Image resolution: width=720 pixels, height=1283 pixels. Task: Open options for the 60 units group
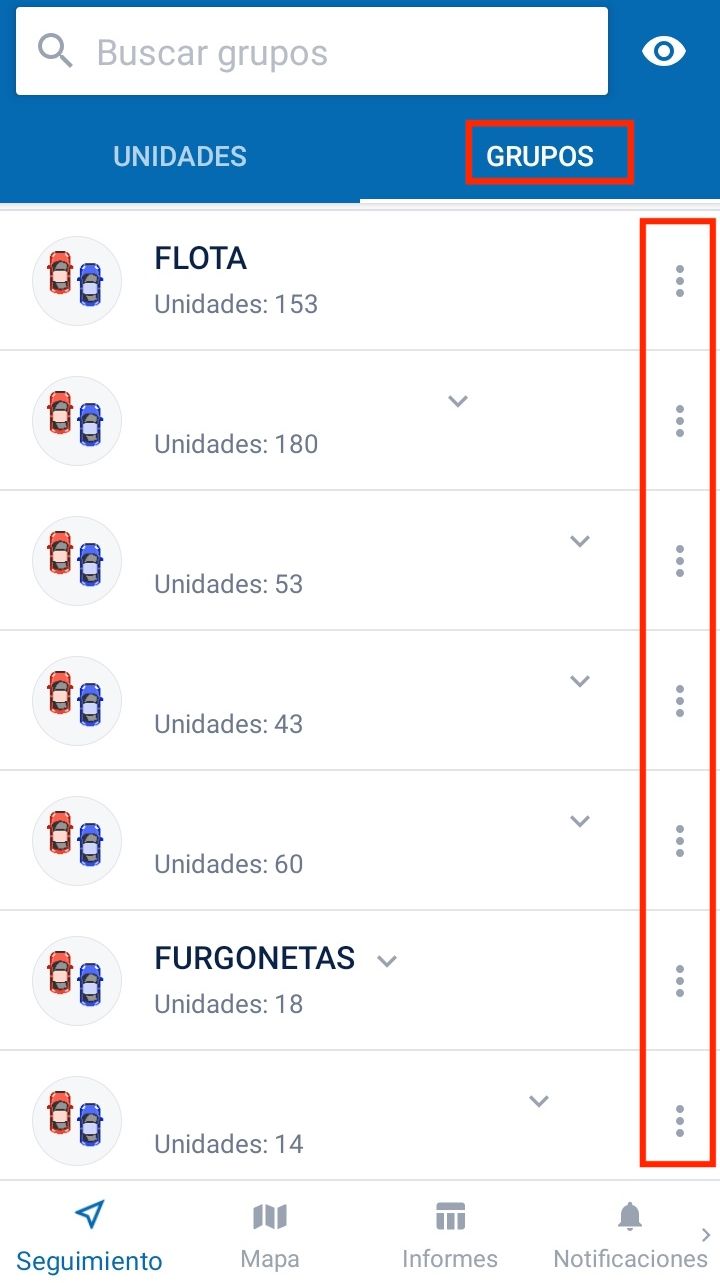tap(680, 841)
